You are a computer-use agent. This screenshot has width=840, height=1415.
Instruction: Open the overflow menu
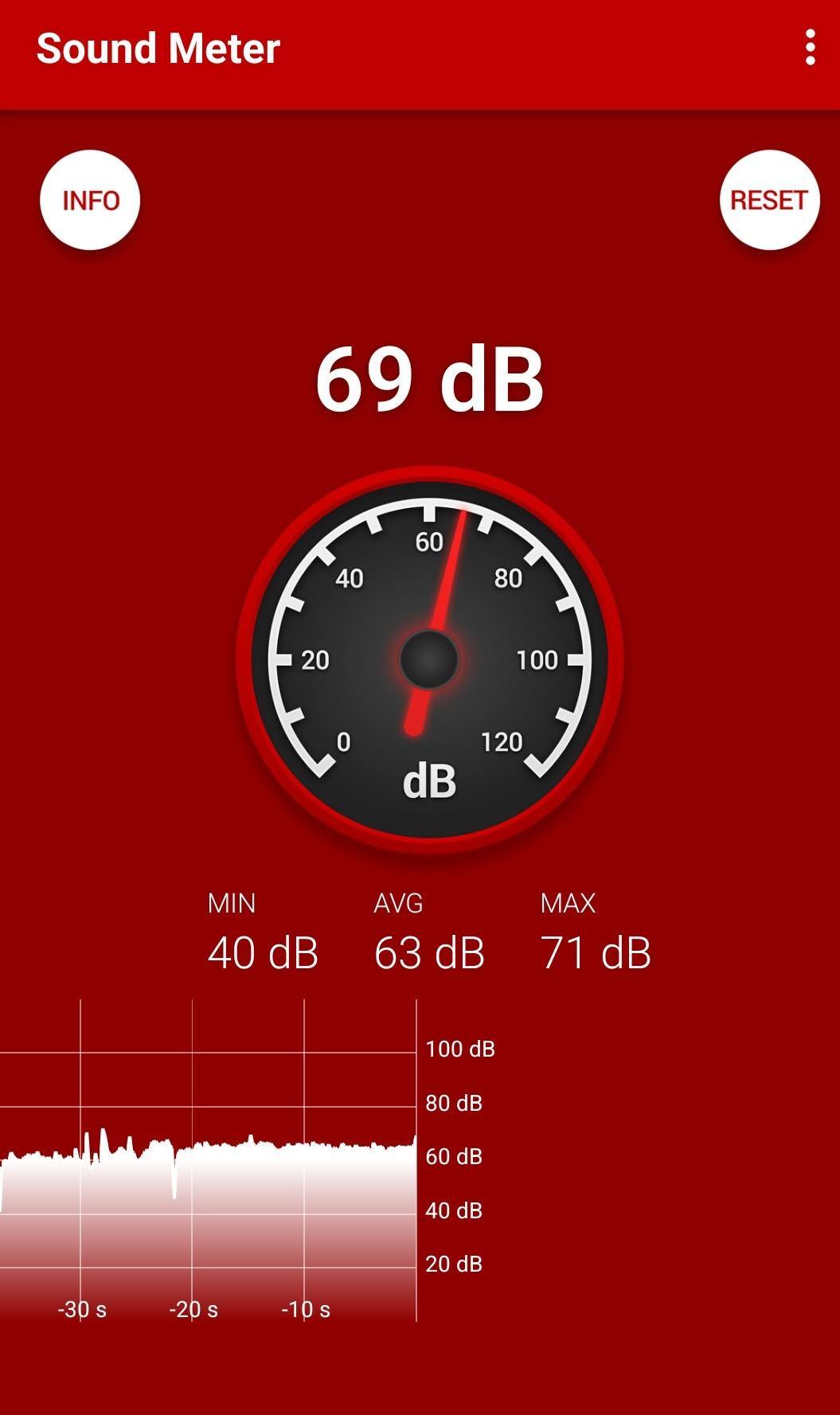[x=810, y=48]
